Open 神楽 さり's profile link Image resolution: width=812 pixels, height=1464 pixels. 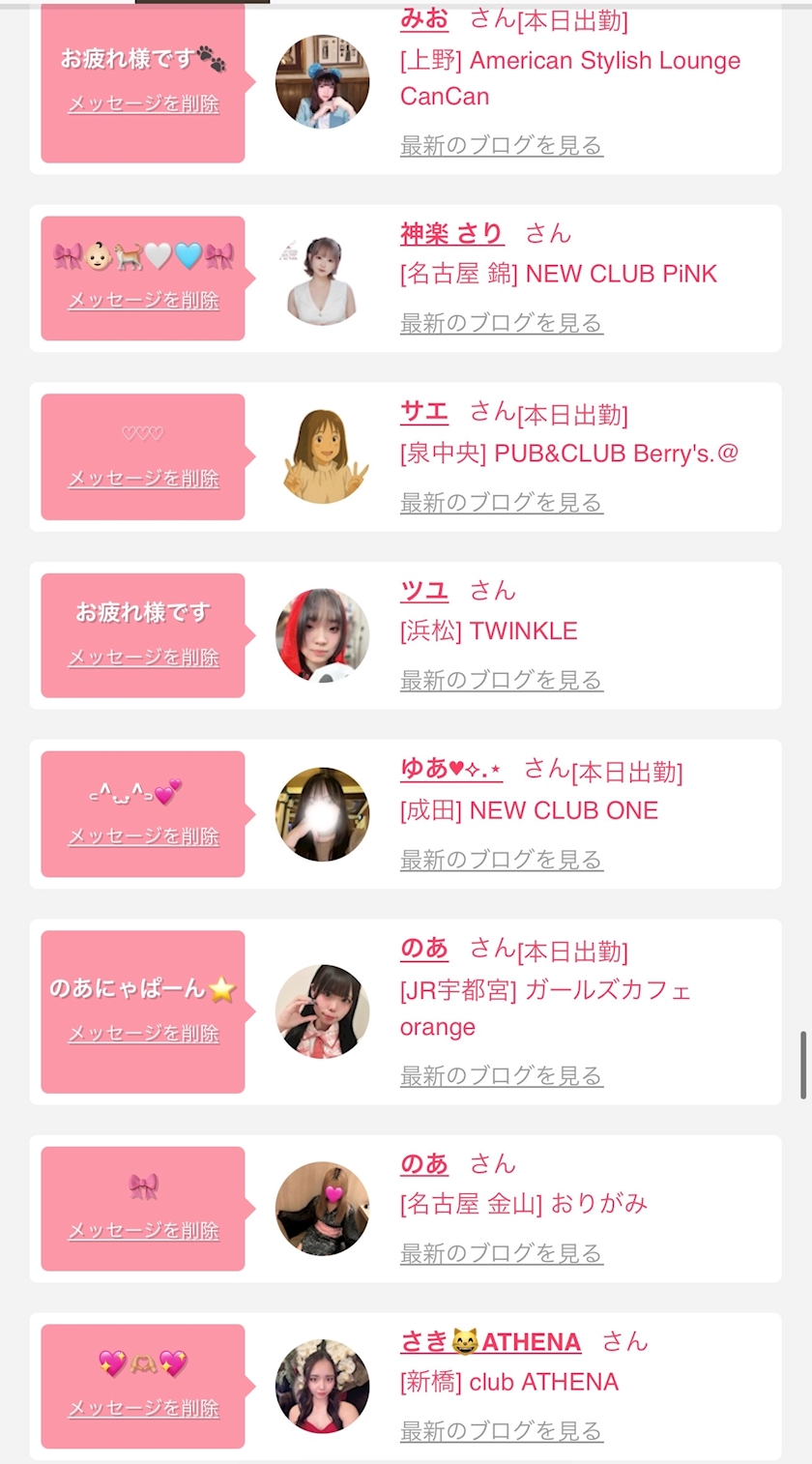pyautogui.click(x=451, y=234)
